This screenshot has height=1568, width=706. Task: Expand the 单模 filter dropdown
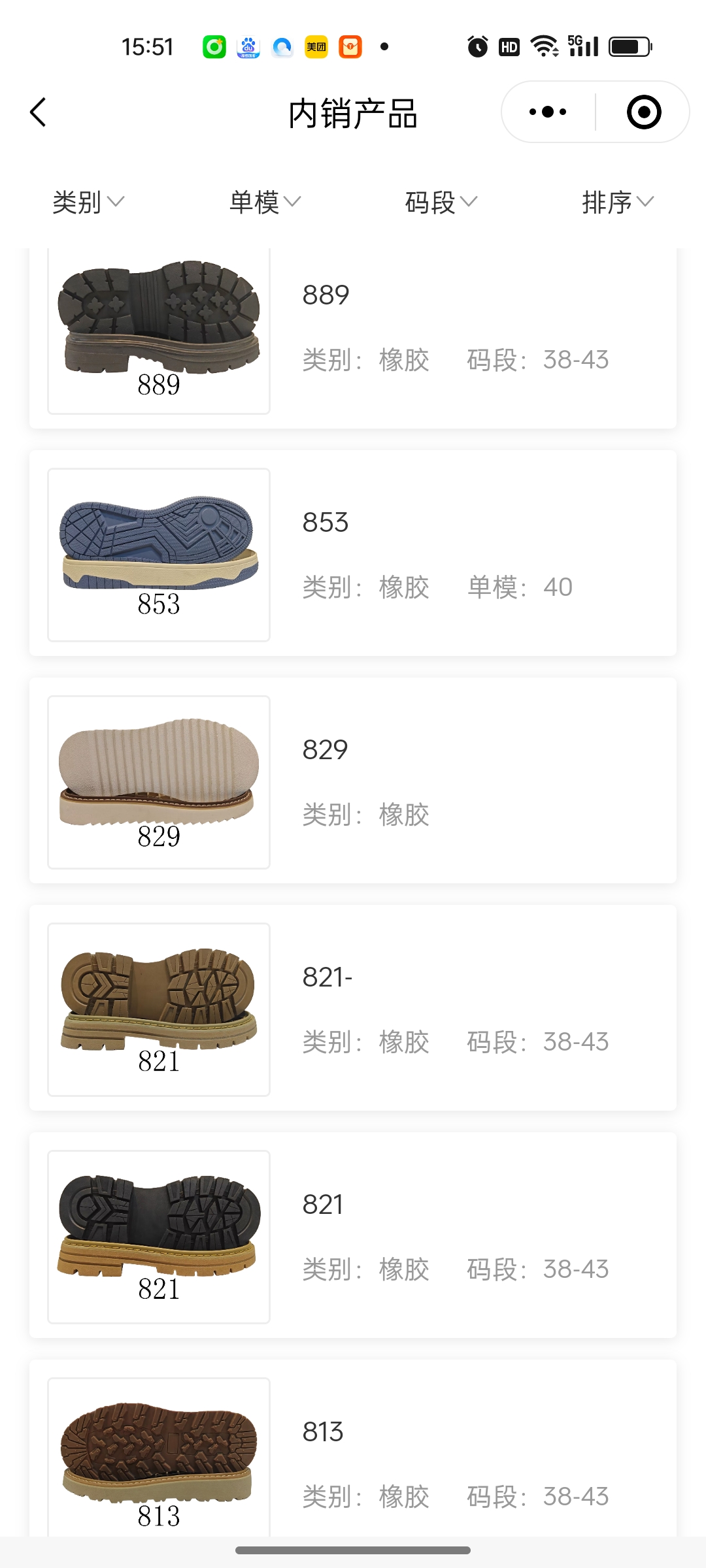[265, 202]
